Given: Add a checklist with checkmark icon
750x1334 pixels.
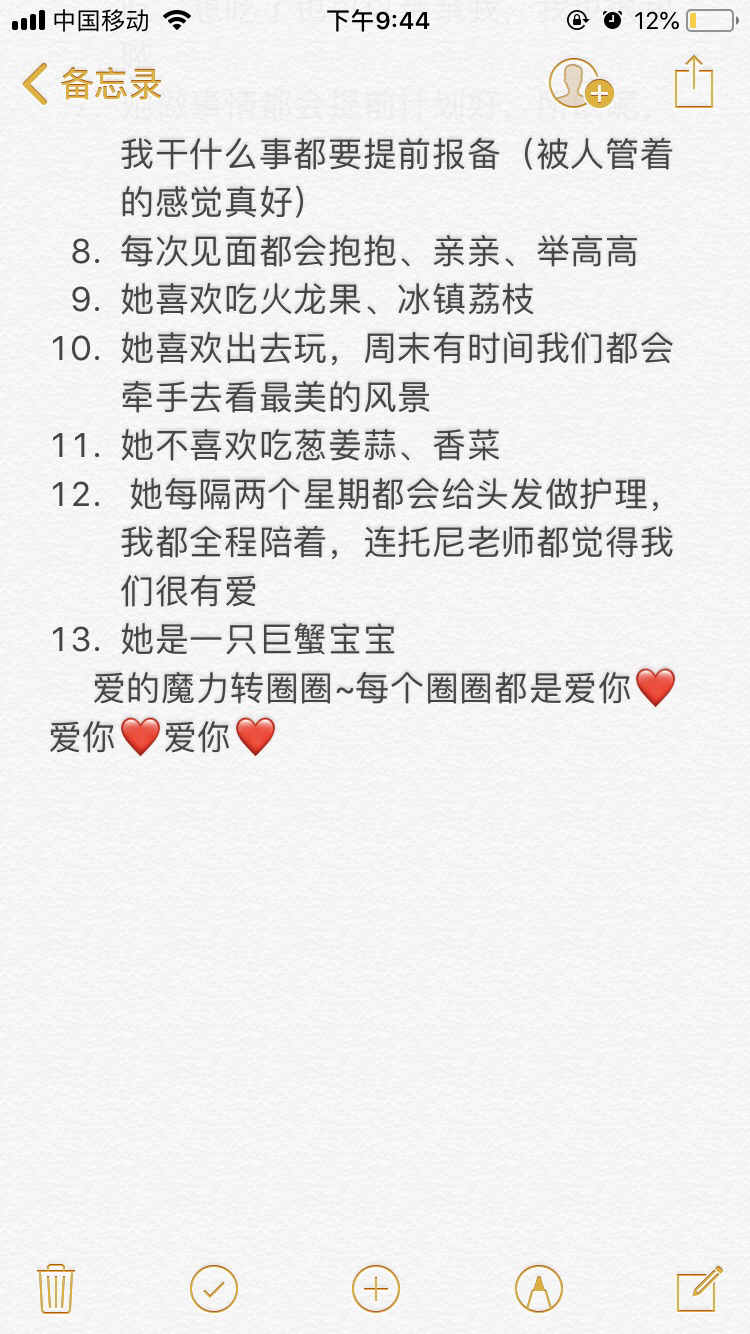Looking at the screenshot, I should tap(214, 1288).
